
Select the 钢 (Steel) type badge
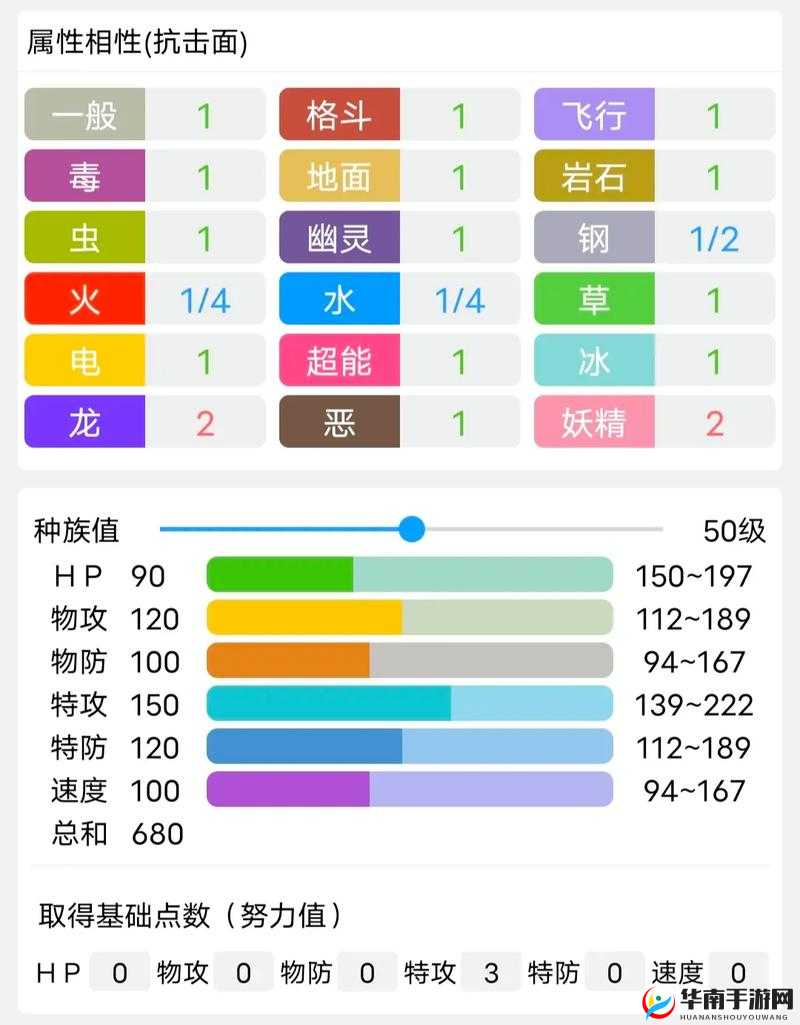coord(594,238)
